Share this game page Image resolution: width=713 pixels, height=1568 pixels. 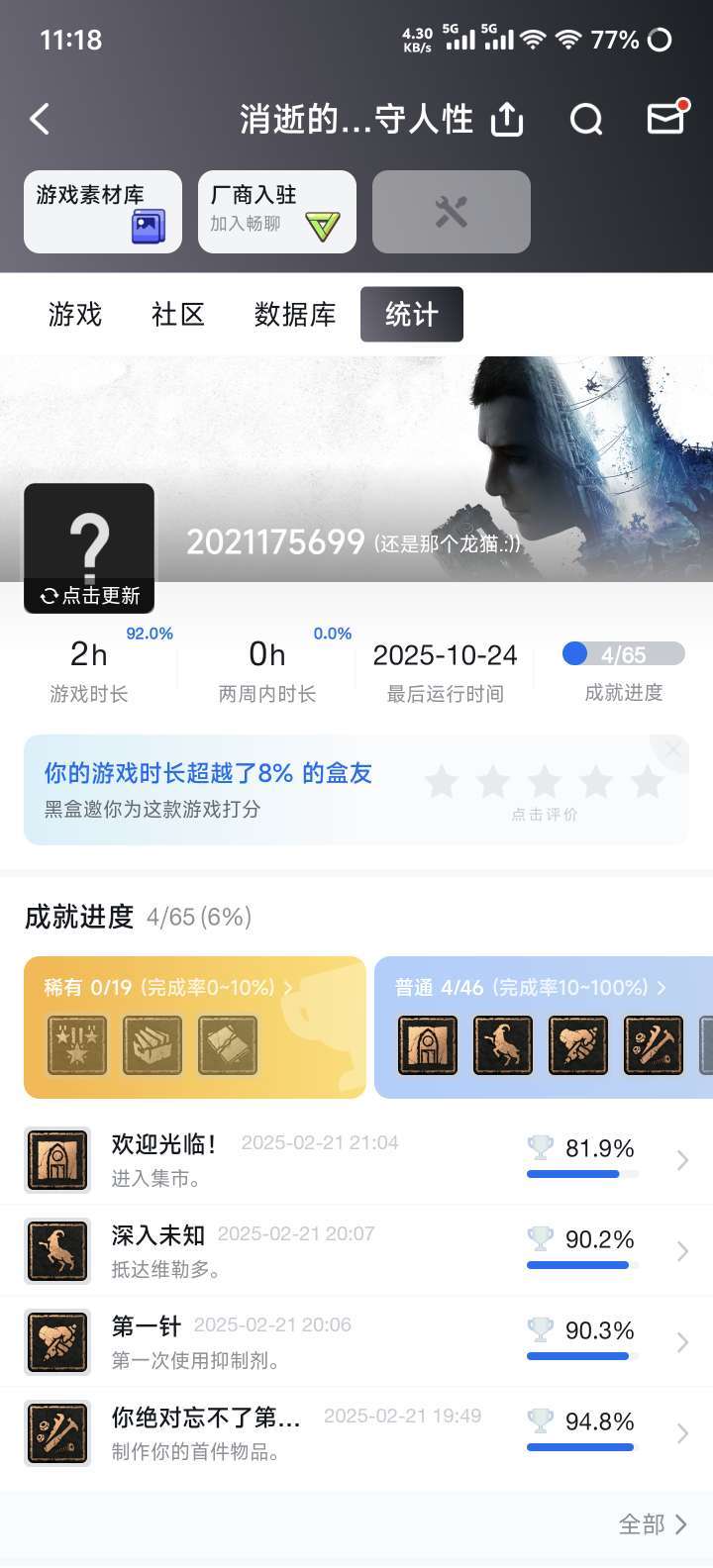tap(506, 120)
